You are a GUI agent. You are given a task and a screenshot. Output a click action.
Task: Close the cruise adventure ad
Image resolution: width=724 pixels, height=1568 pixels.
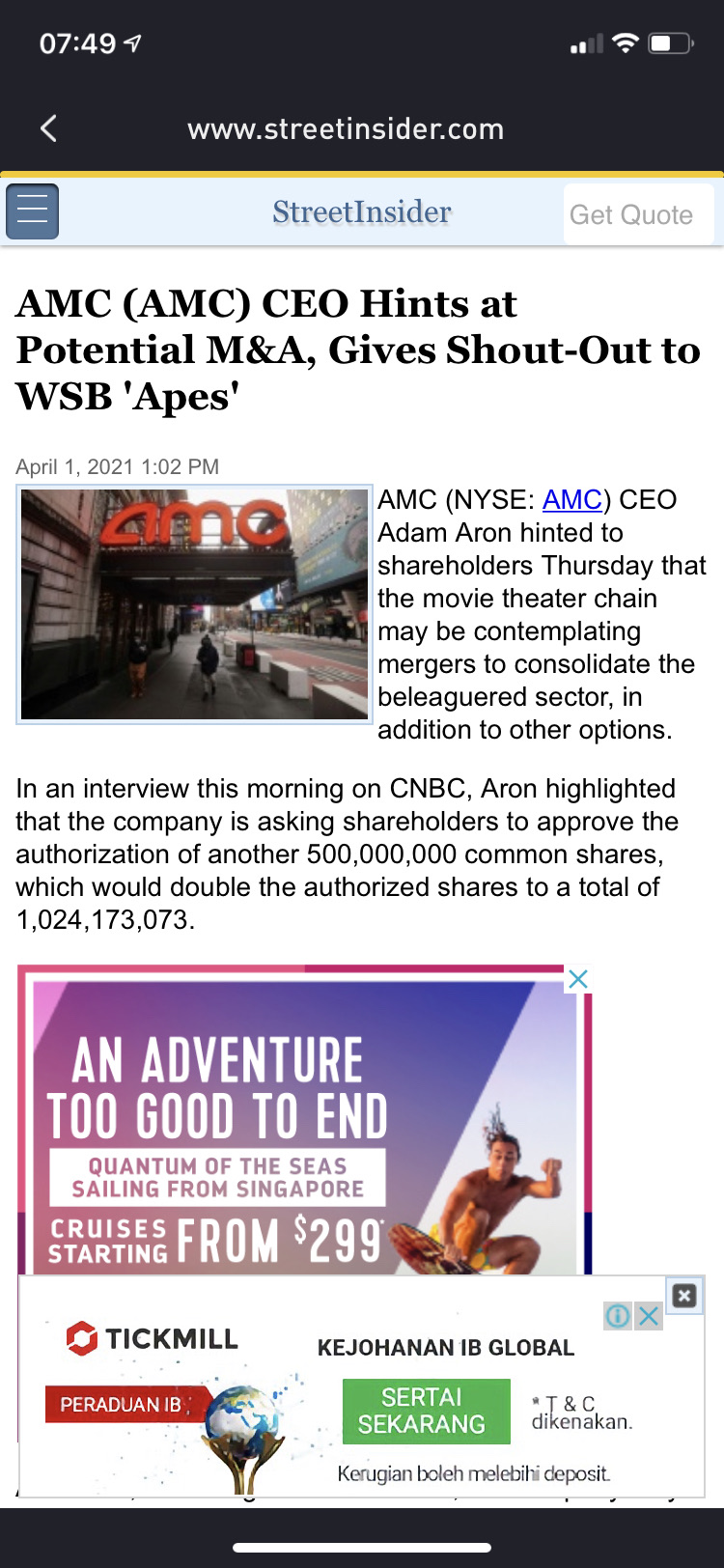[x=578, y=979]
